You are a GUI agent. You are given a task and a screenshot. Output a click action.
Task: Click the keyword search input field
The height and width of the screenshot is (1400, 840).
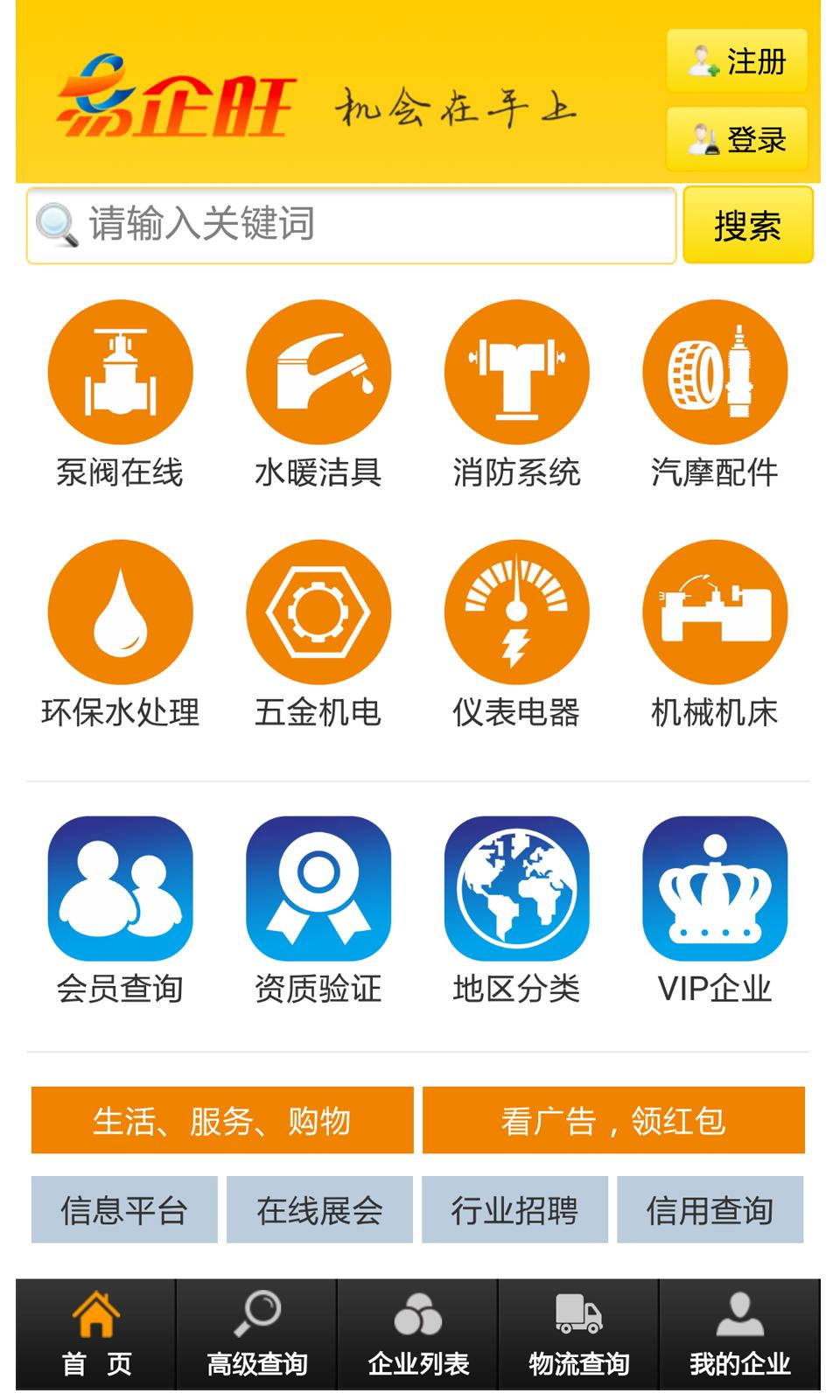coord(350,224)
